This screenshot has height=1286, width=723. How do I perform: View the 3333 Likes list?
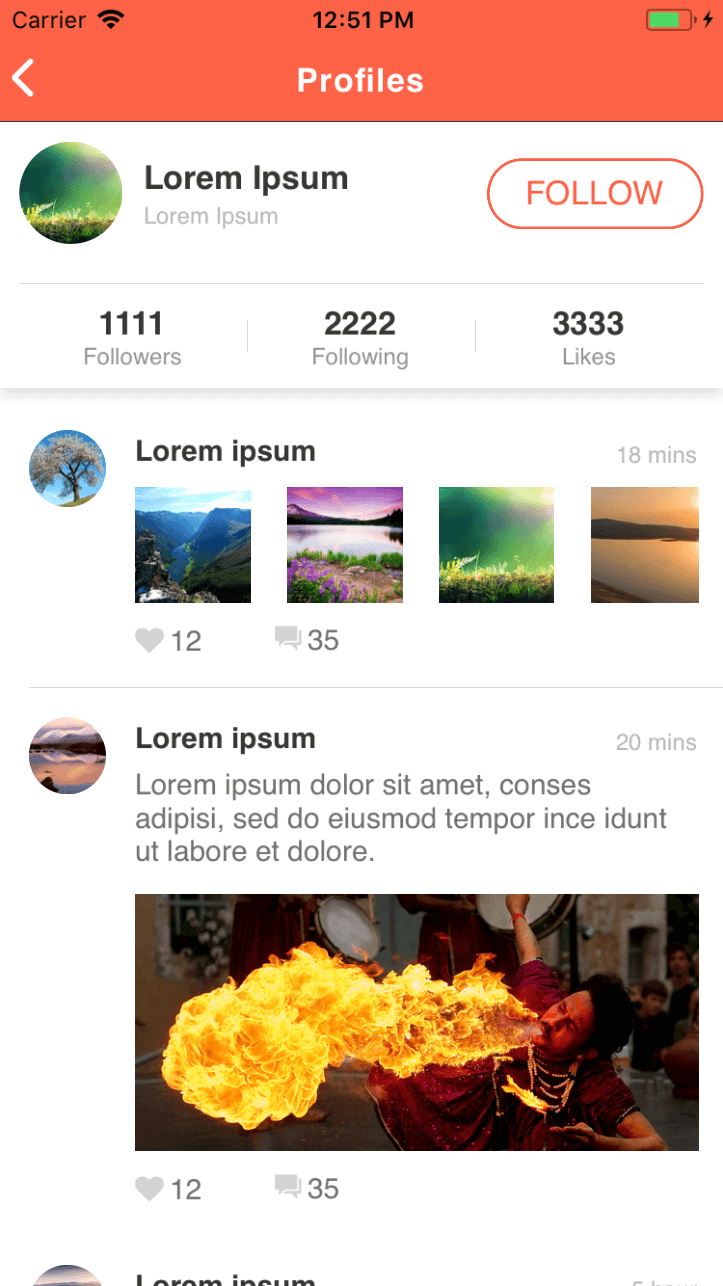coord(588,338)
